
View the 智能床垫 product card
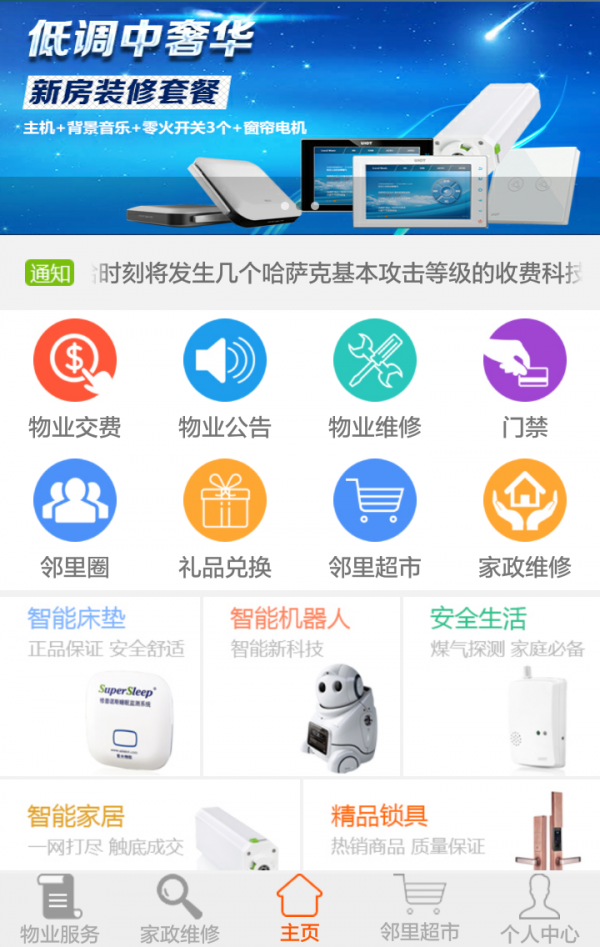100,686
